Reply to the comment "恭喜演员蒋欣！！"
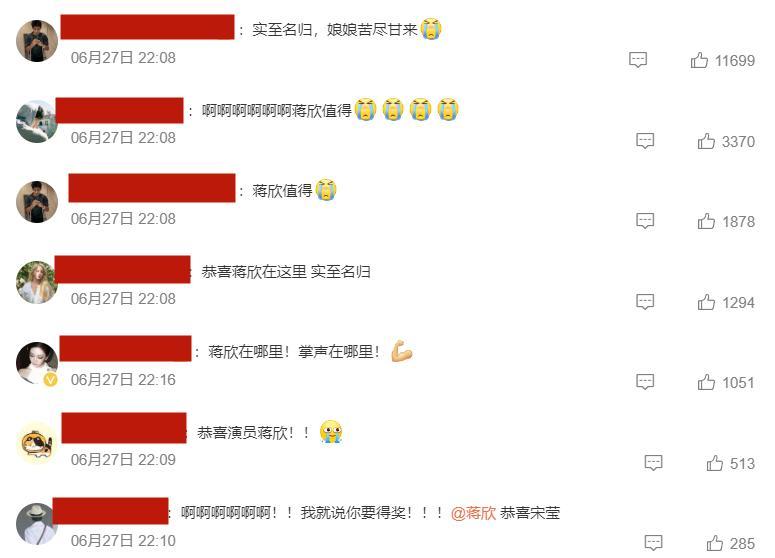Screen dimensions: 775x558 click(653, 463)
